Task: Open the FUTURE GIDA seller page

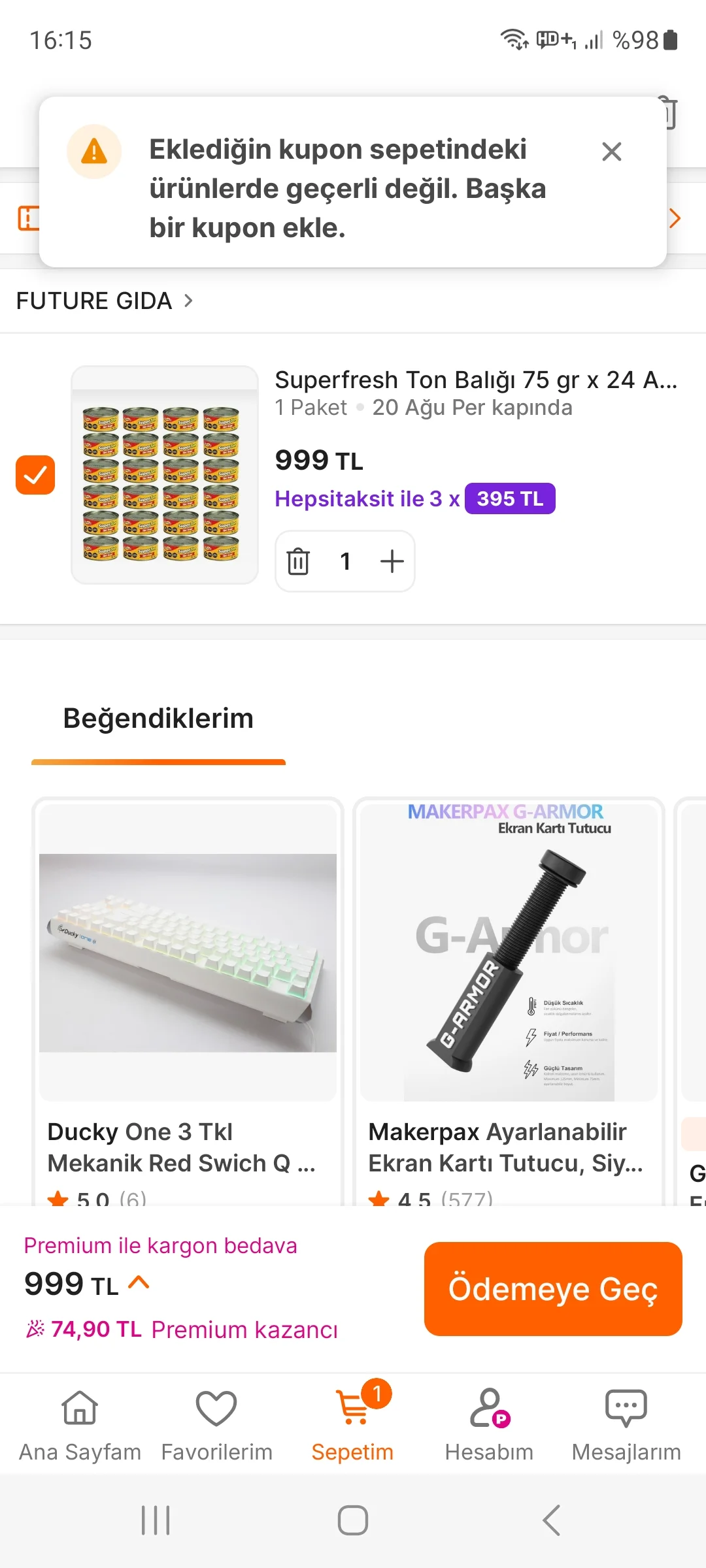Action: coord(105,301)
